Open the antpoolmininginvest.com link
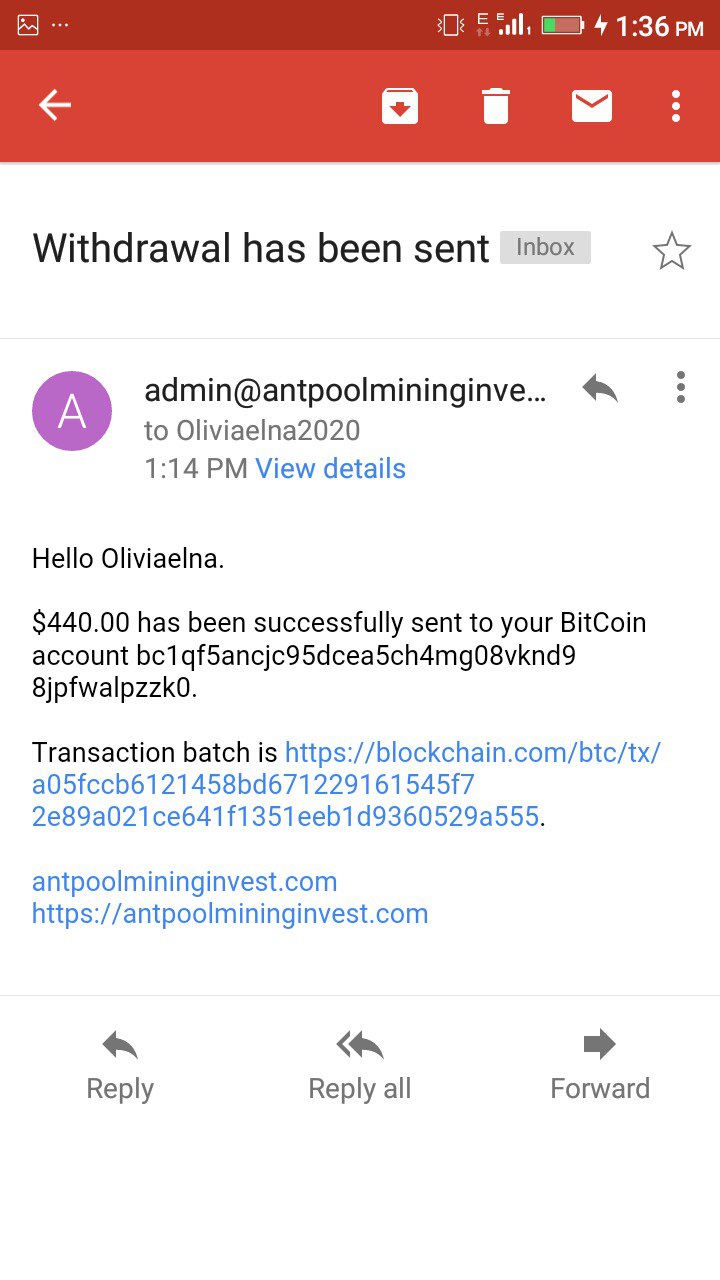Screen dimensions: 720x1280 pos(185,881)
